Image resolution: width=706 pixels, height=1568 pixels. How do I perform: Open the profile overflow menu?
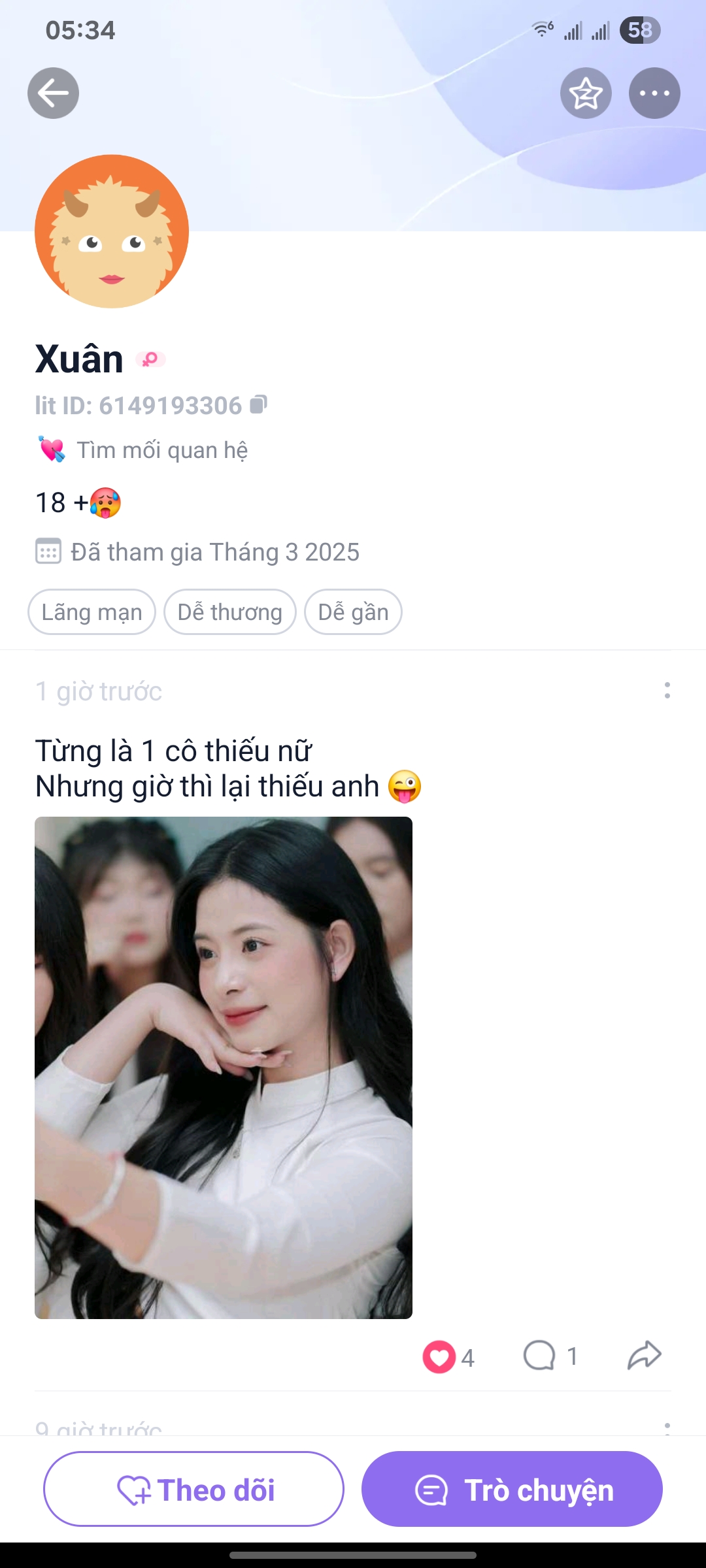(x=654, y=93)
